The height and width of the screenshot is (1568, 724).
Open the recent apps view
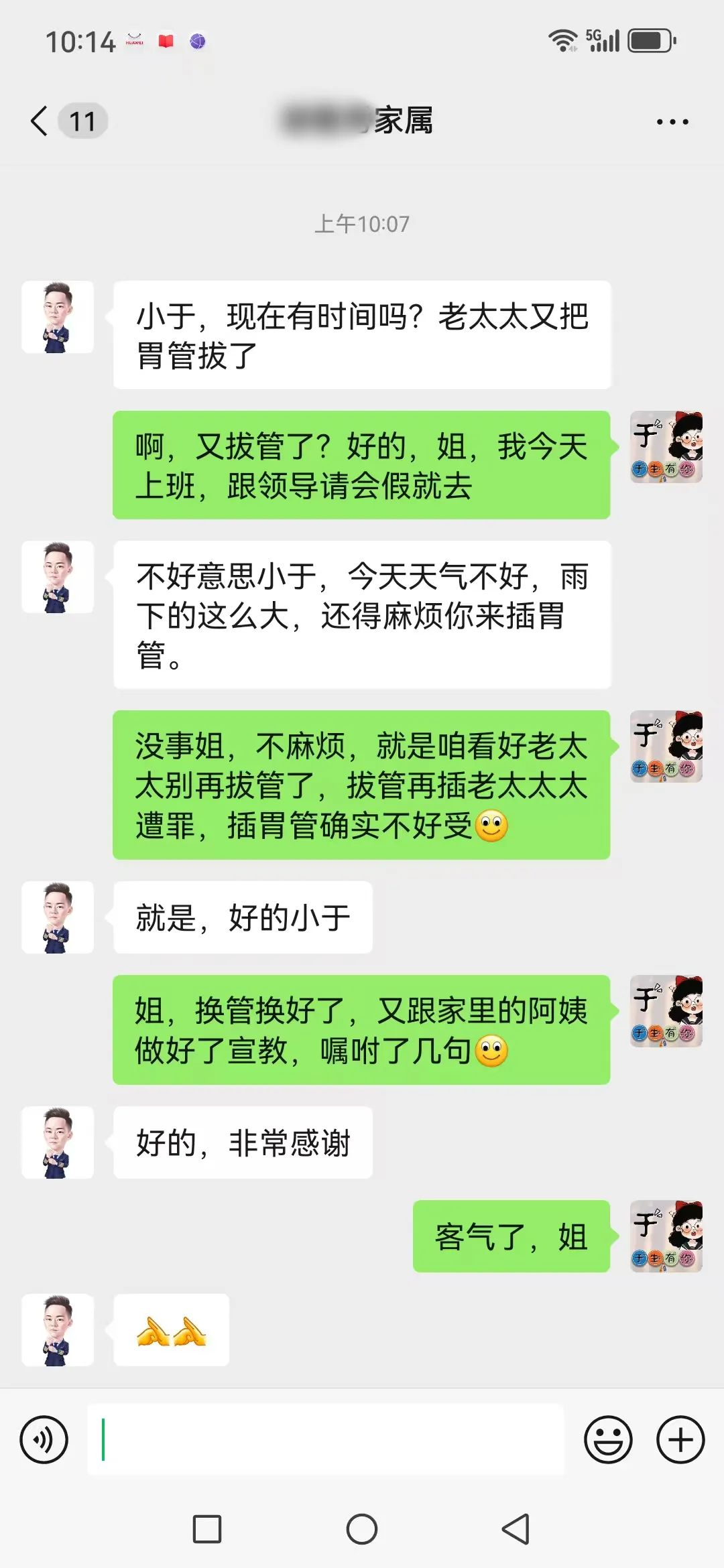click(207, 1529)
